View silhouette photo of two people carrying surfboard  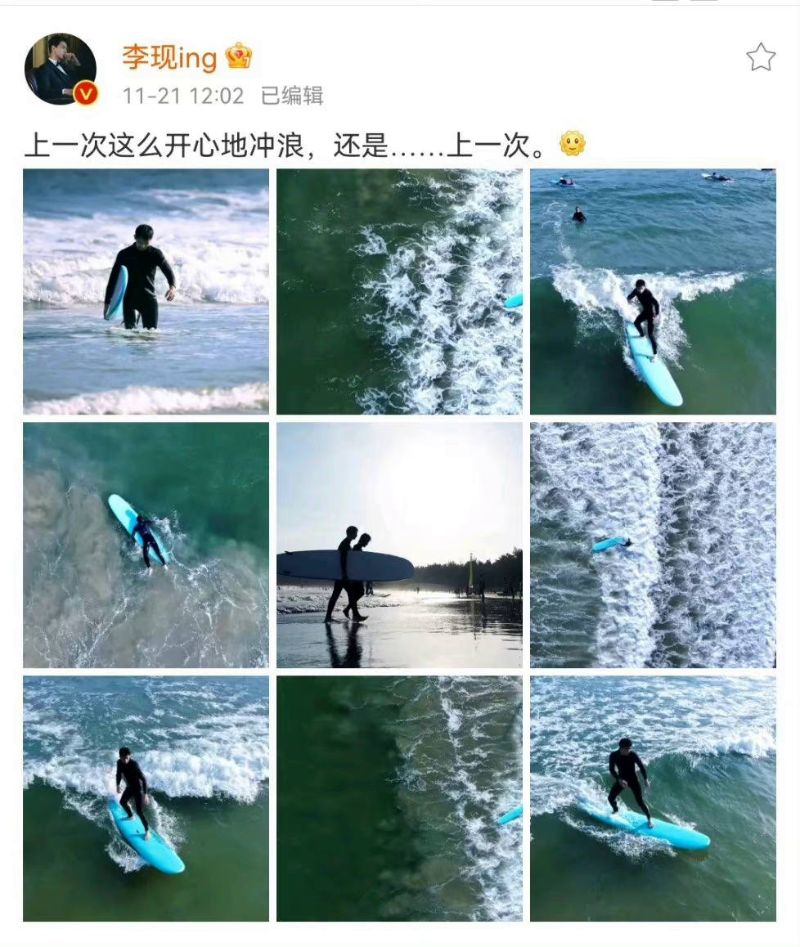click(399, 544)
